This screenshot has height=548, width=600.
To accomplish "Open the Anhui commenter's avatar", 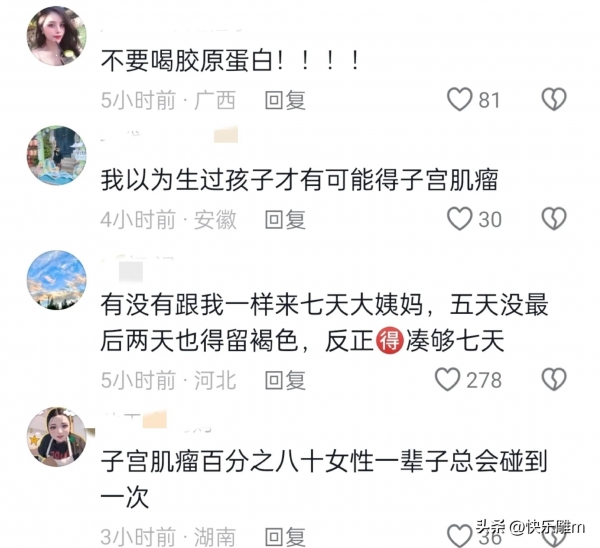I will coord(56,155).
